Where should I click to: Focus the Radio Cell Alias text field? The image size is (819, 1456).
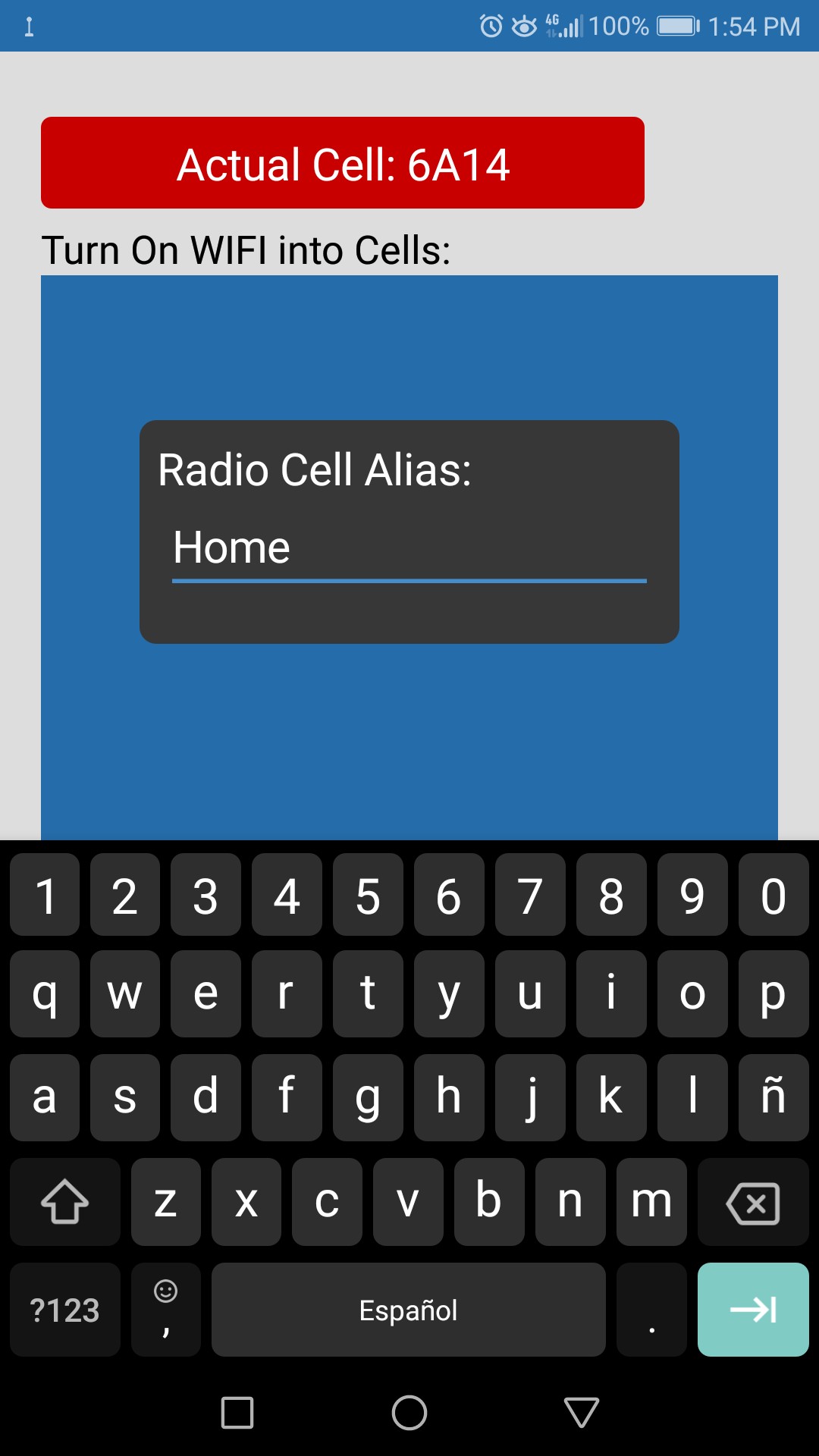409,549
